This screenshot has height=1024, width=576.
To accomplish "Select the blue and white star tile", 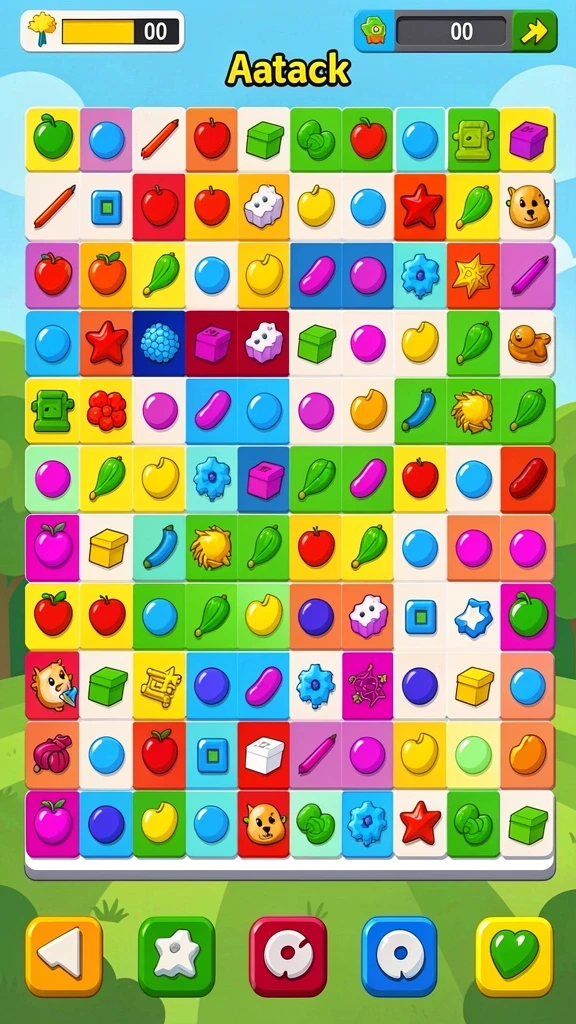I will (x=473, y=616).
